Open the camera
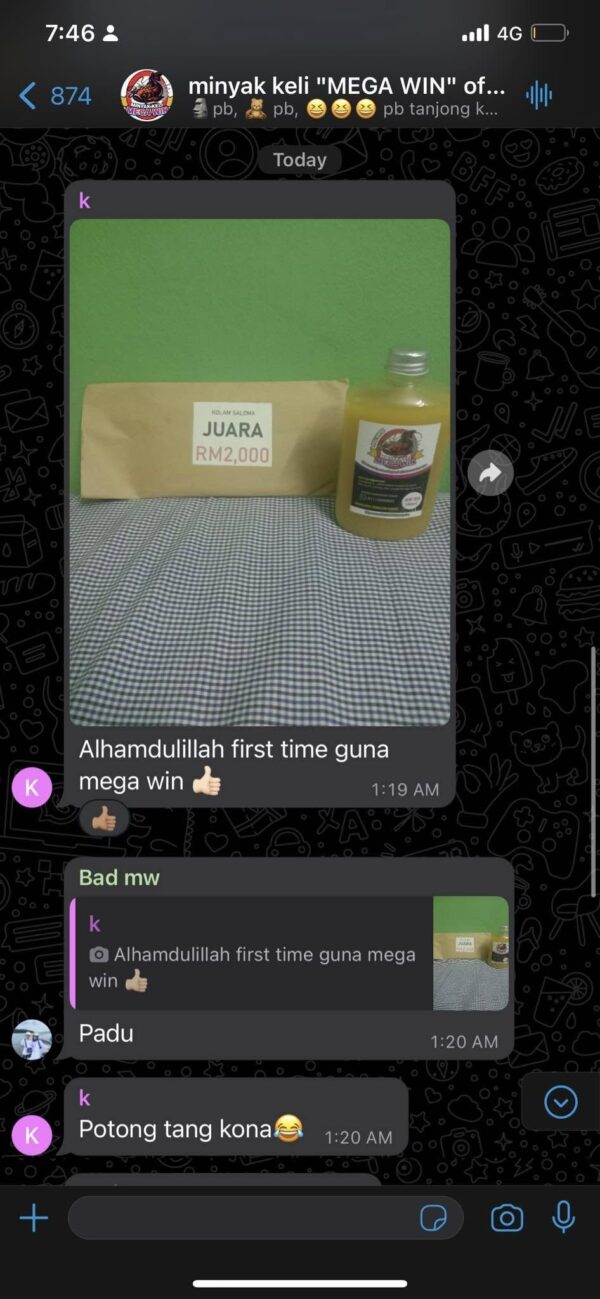This screenshot has height=1299, width=600. coord(507,1218)
